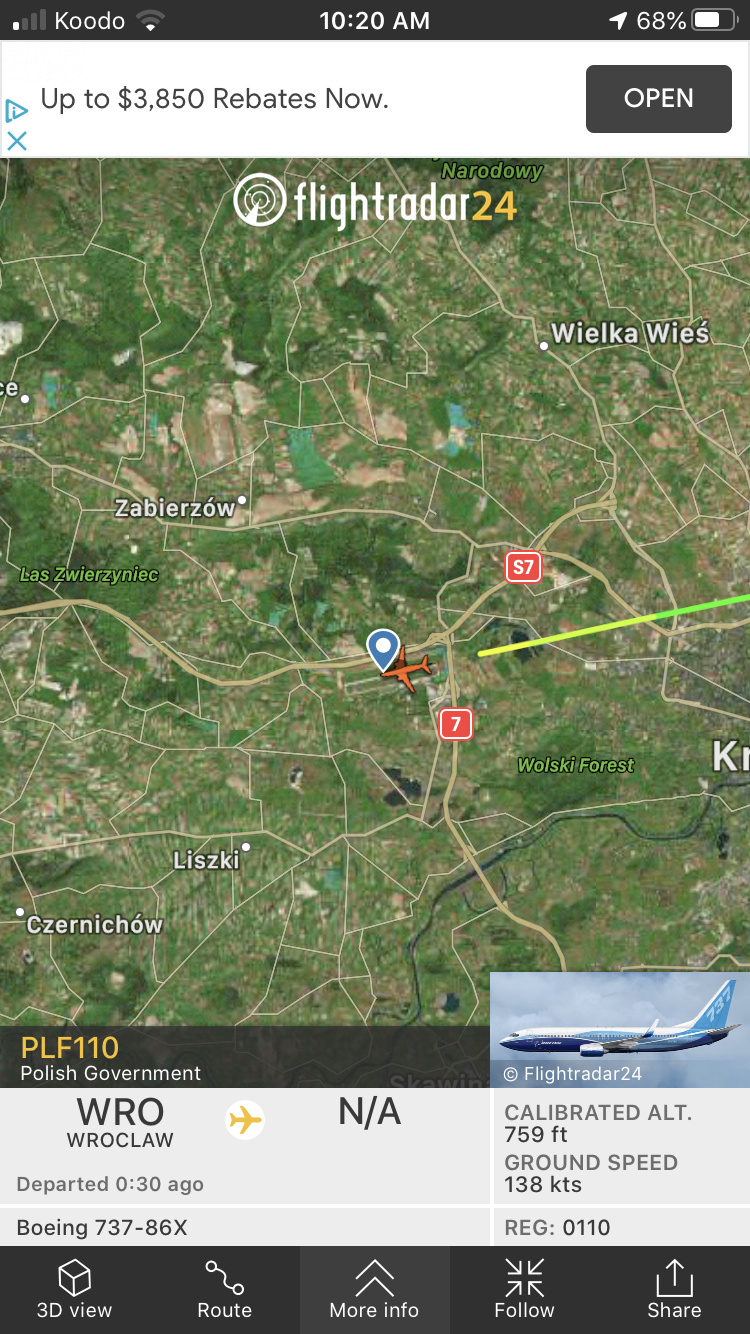Tap the orange aircraft on the map

pyautogui.click(x=410, y=668)
